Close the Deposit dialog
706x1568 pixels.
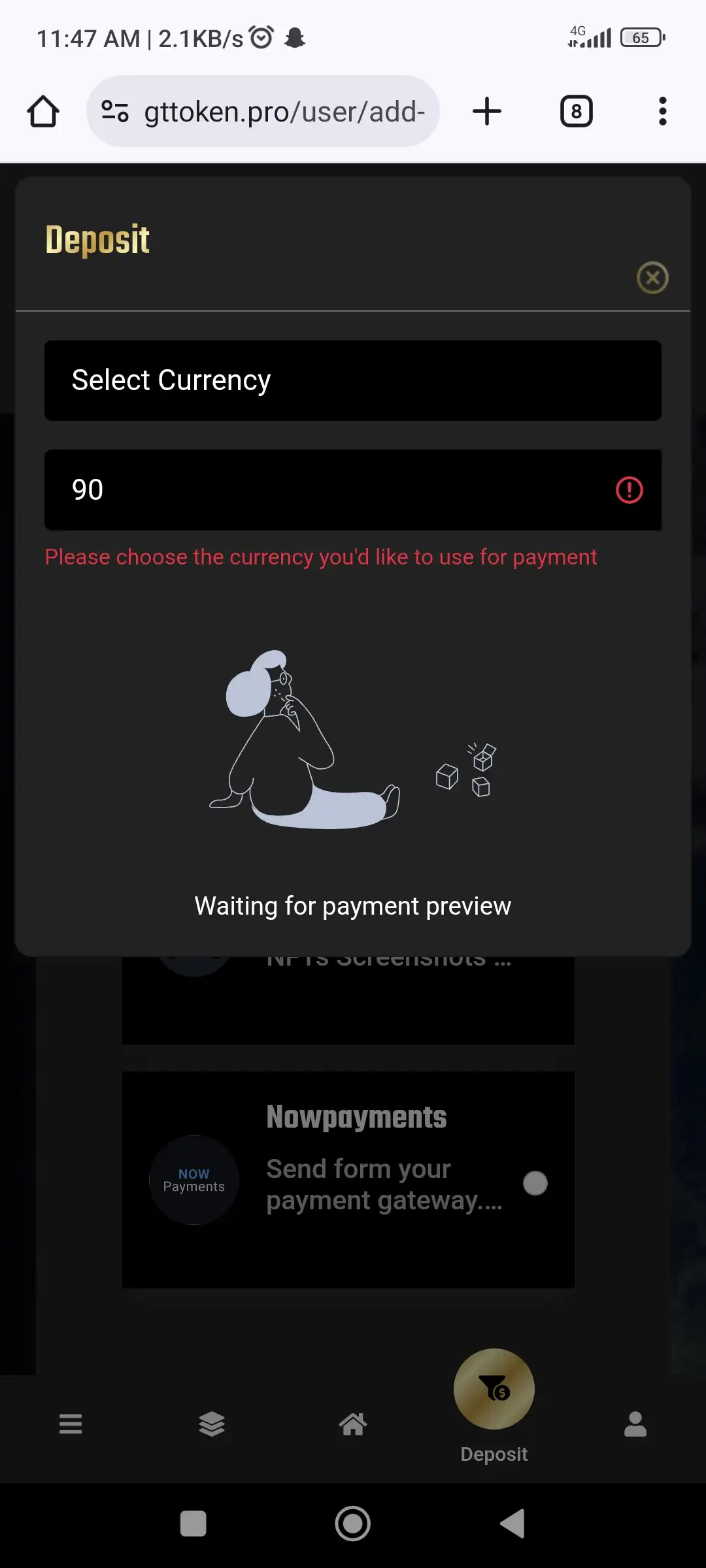(x=652, y=278)
